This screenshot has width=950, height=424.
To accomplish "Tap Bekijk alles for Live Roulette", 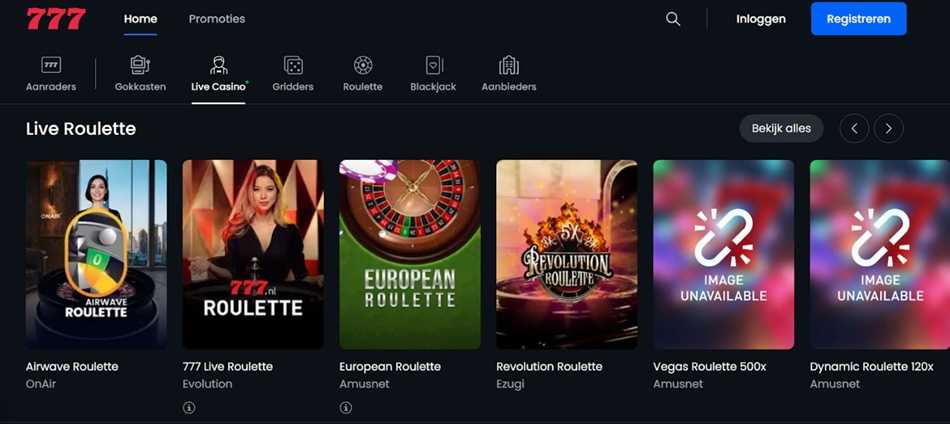I will point(781,128).
